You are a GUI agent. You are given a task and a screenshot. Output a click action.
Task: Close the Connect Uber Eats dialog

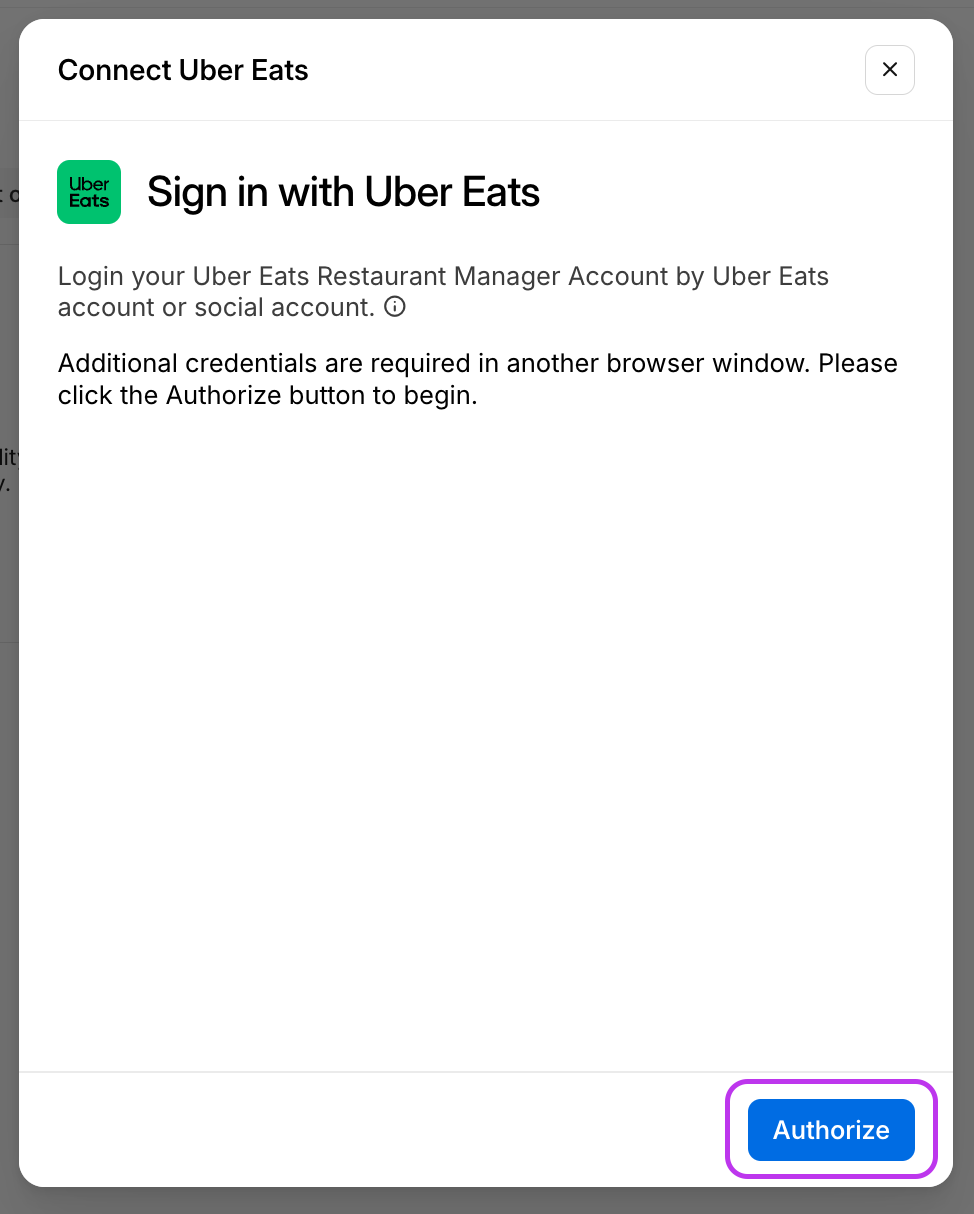(x=889, y=70)
